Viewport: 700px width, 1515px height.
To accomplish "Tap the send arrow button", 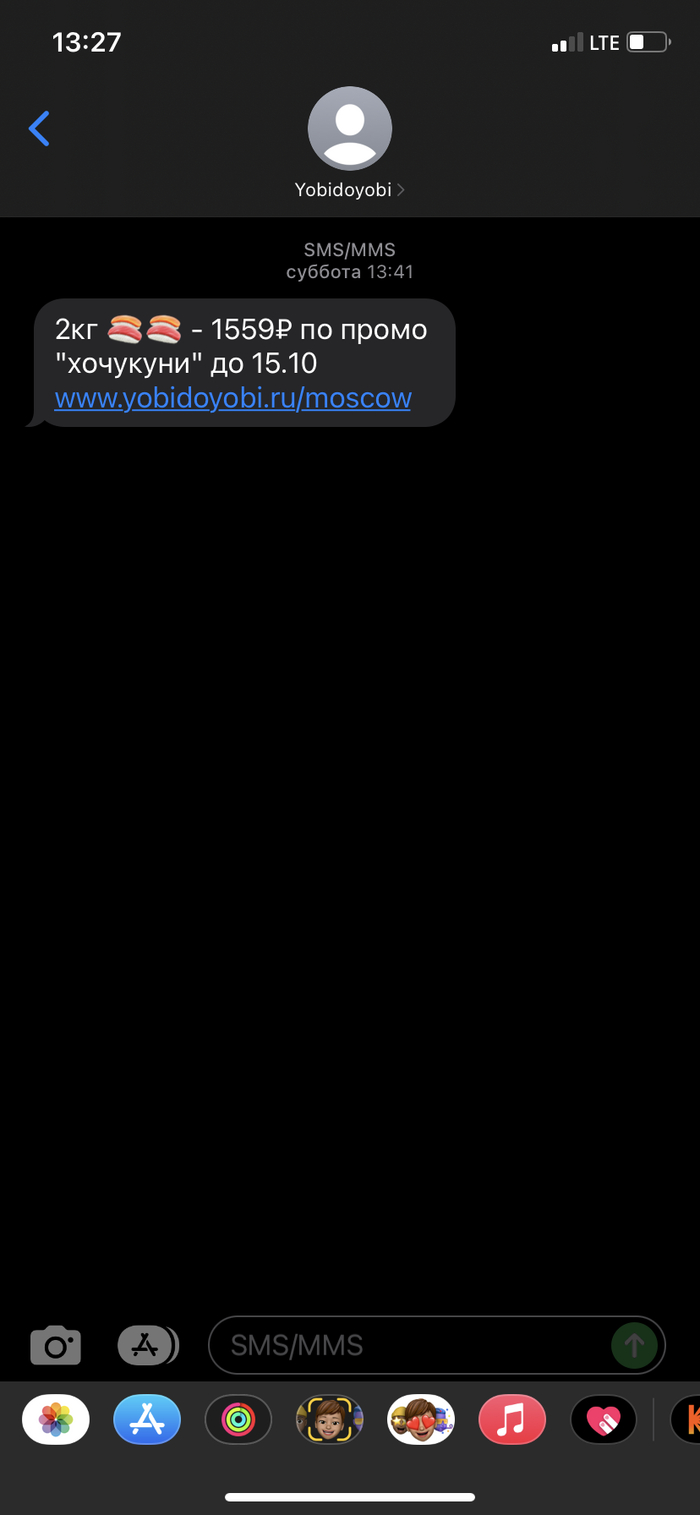I will (x=634, y=1345).
